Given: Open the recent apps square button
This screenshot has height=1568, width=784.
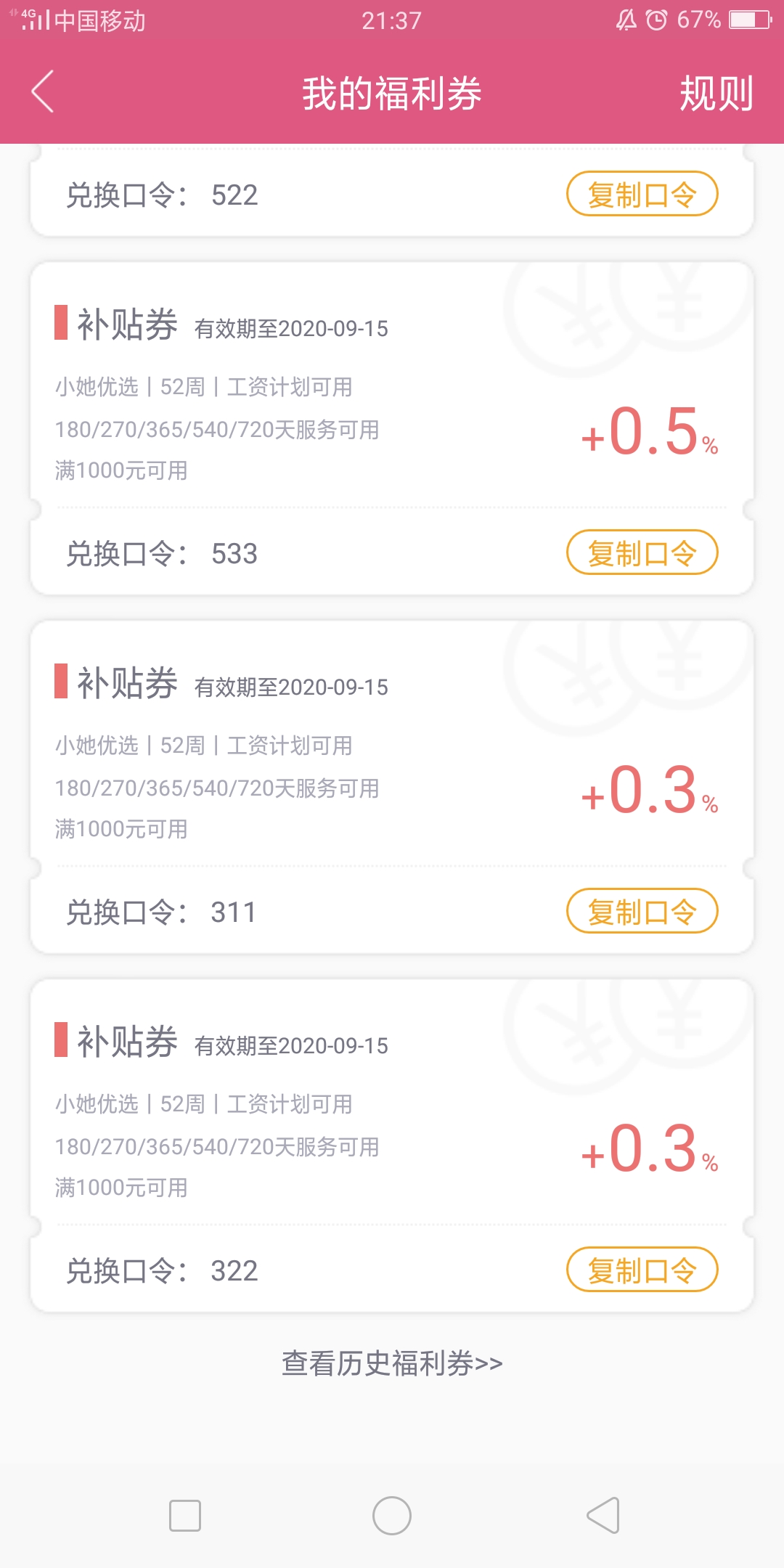Looking at the screenshot, I should point(185,1516).
